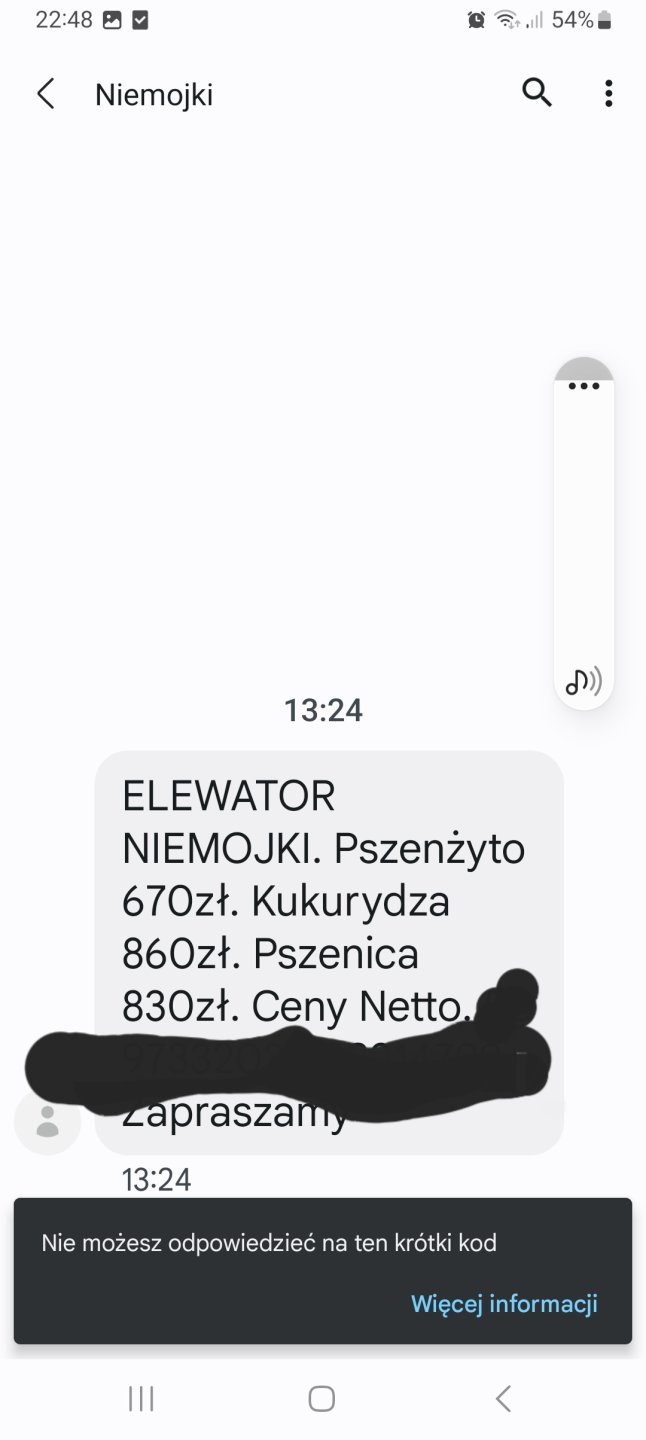This screenshot has height=1440, width=646.
Task: Go back from the Niemojki conversation
Action: click(45, 94)
